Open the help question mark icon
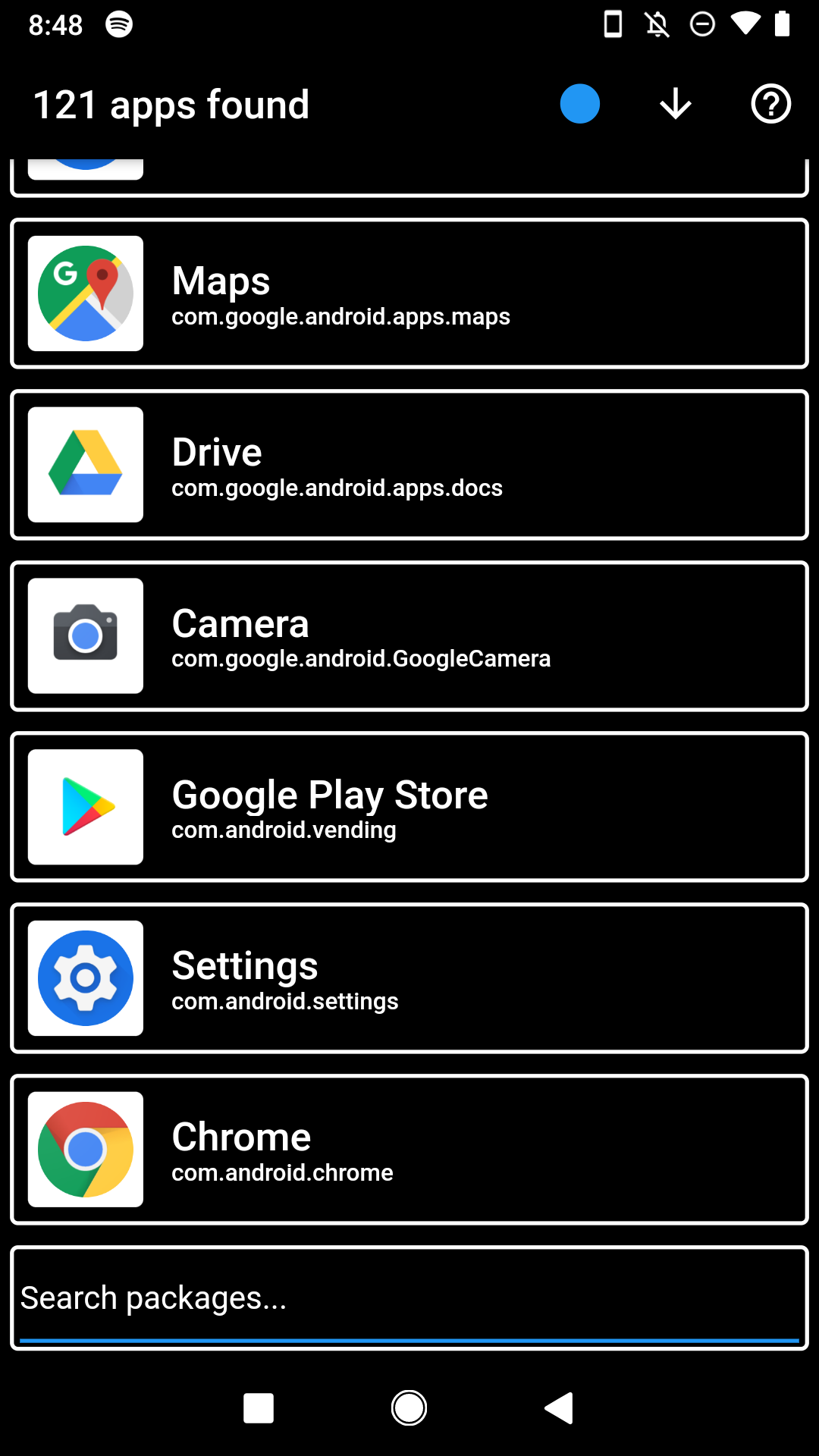The height and width of the screenshot is (1456, 819). pos(771,104)
